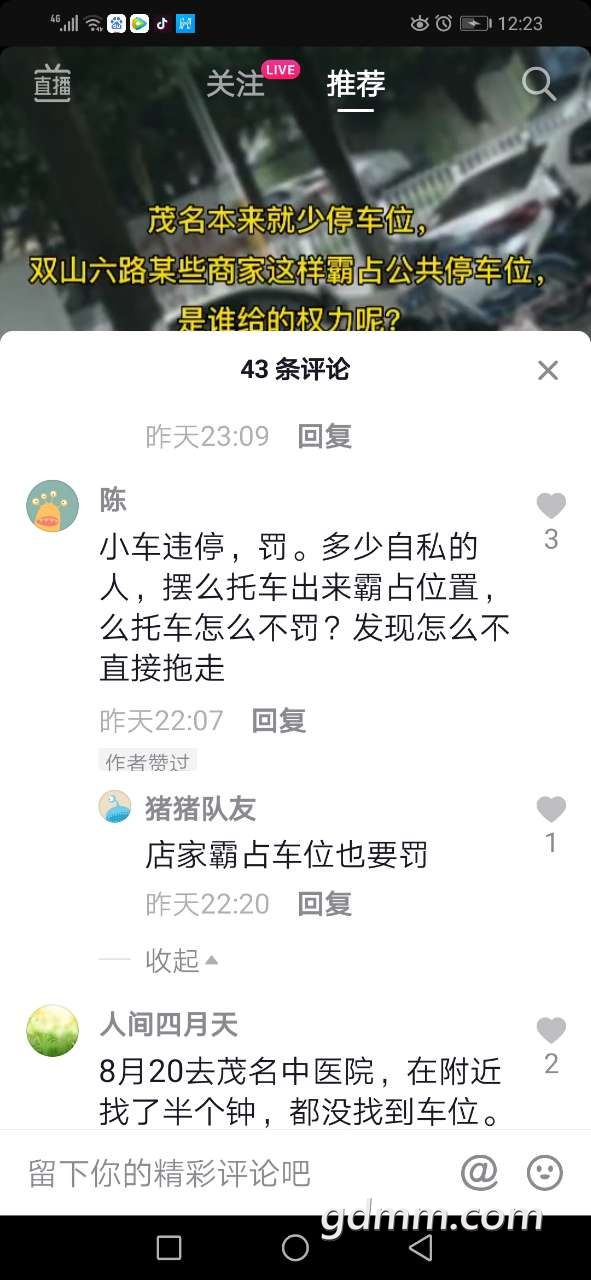Screen dimensions: 591x1280
Task: Tap the system back button
Action: tap(421, 1247)
